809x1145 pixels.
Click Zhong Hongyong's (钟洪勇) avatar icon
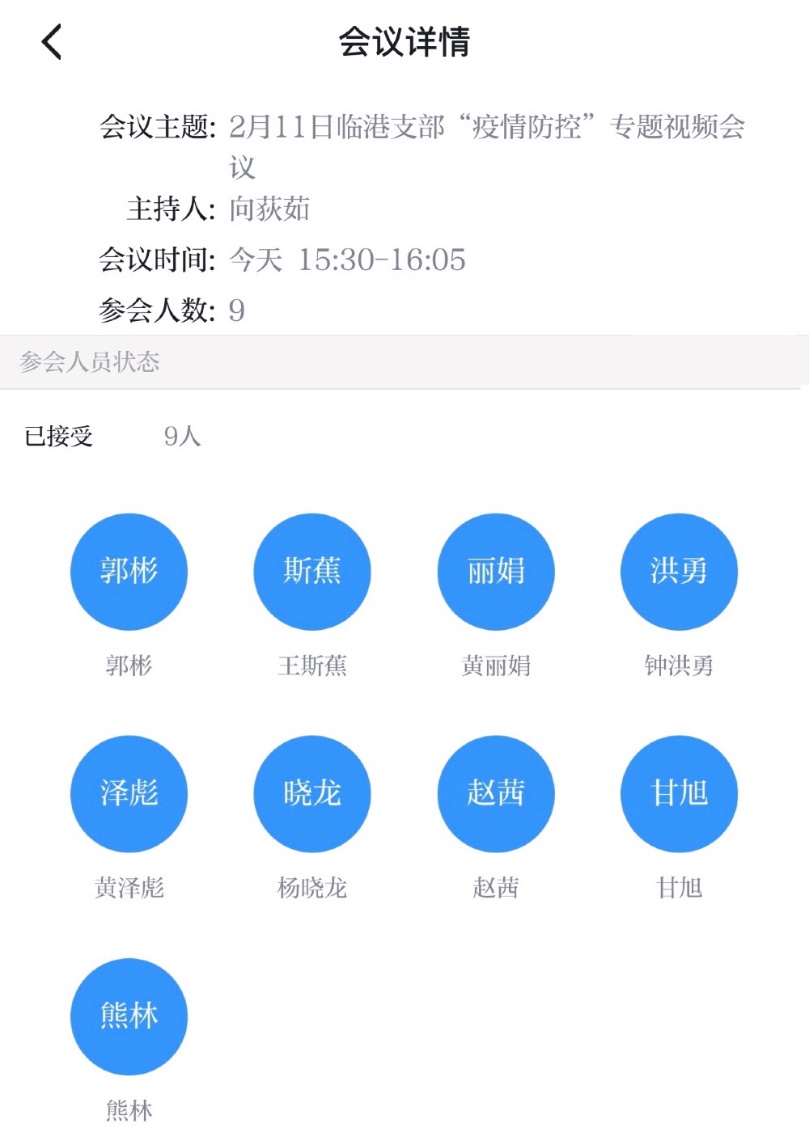pos(679,571)
